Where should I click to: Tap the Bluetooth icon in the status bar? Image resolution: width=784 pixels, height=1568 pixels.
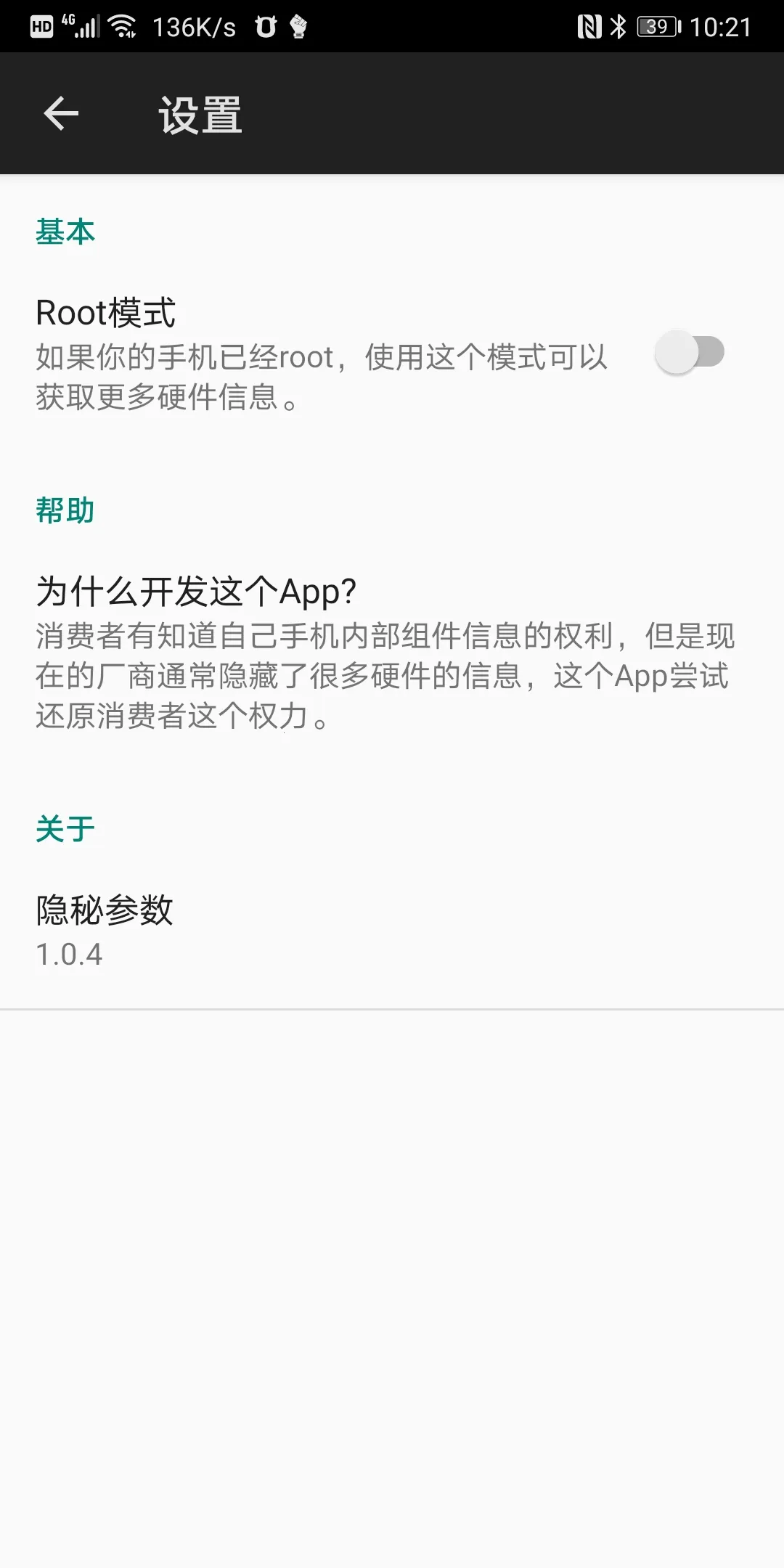(619, 26)
